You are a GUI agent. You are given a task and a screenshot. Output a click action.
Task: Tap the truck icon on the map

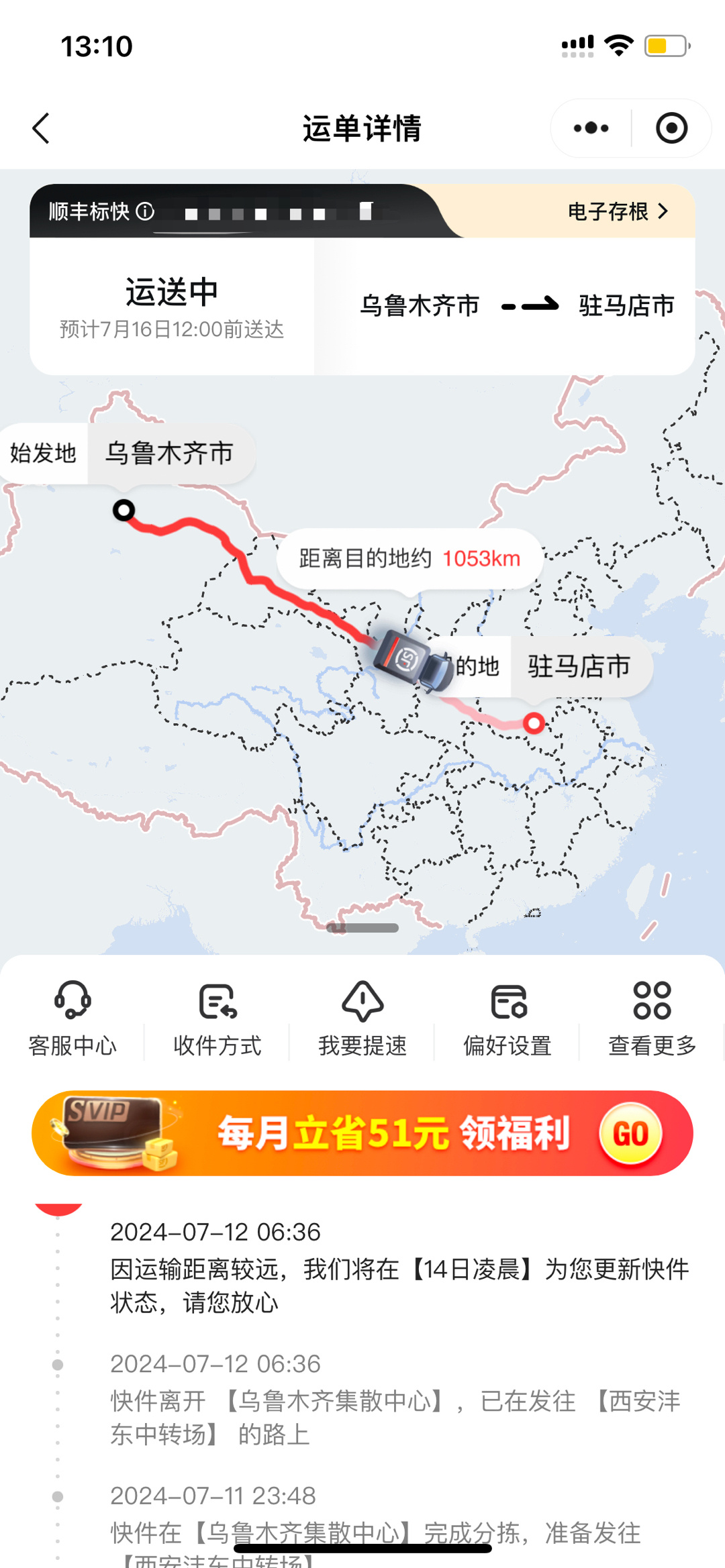403,661
